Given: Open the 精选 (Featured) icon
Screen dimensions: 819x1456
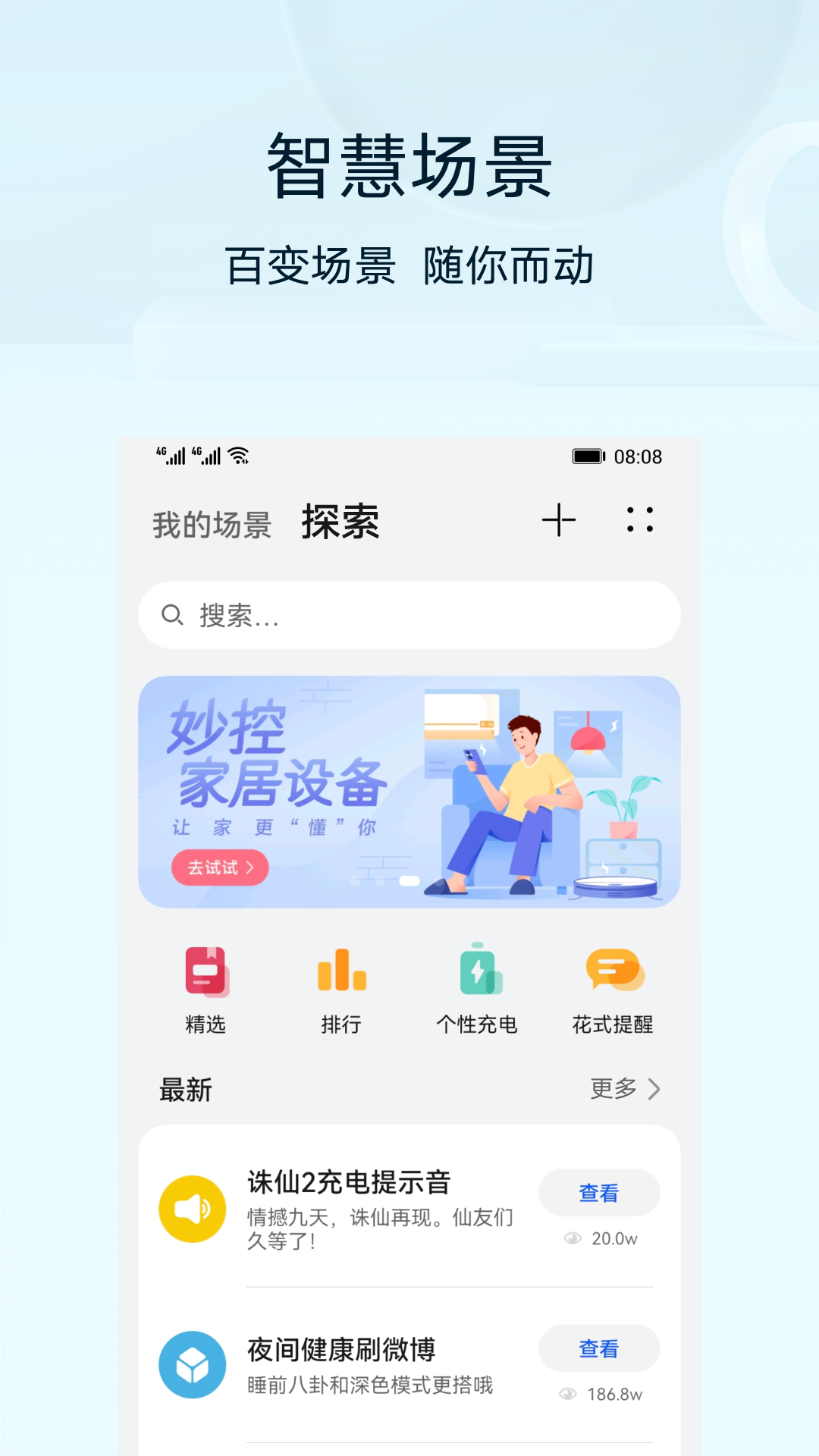Looking at the screenshot, I should [205, 973].
